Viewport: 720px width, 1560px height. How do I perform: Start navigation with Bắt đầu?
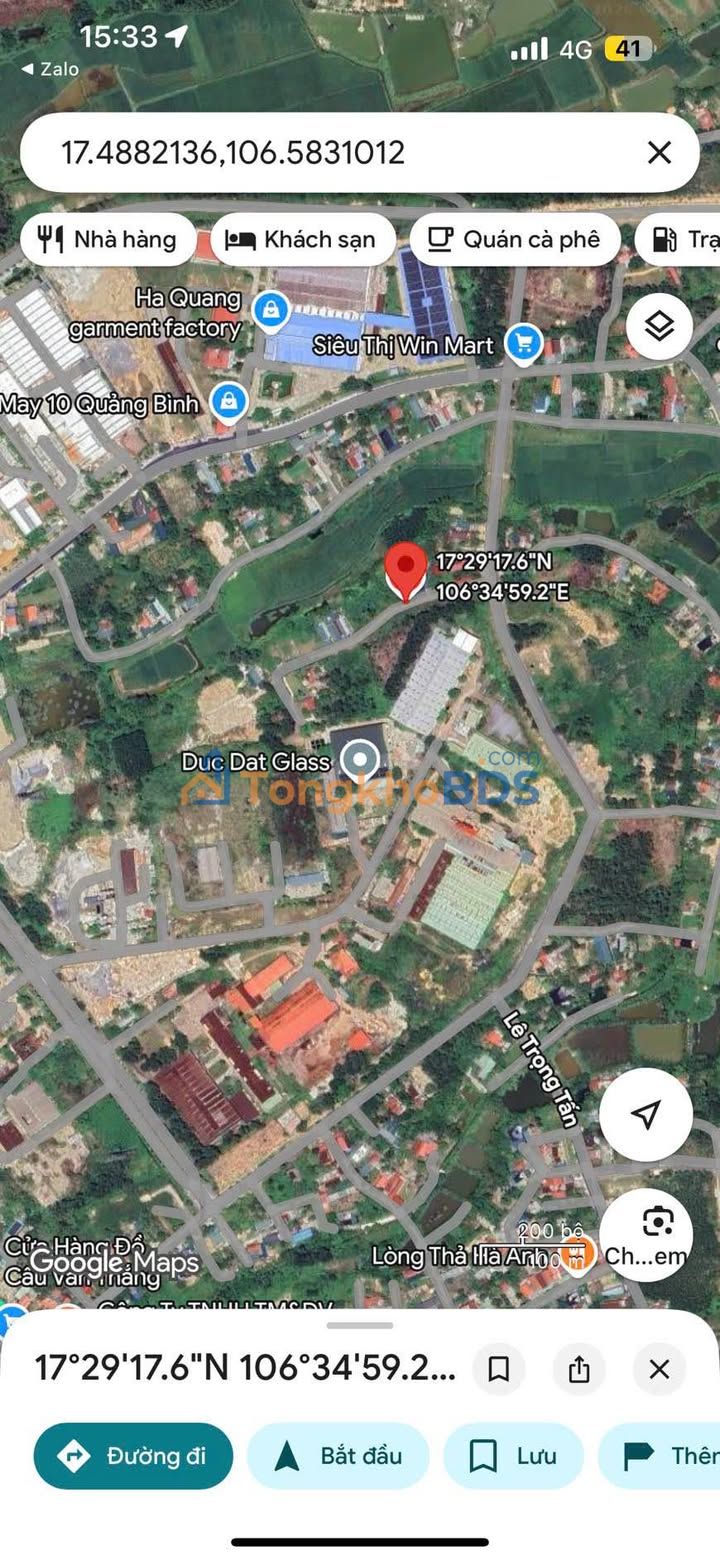[338, 1456]
